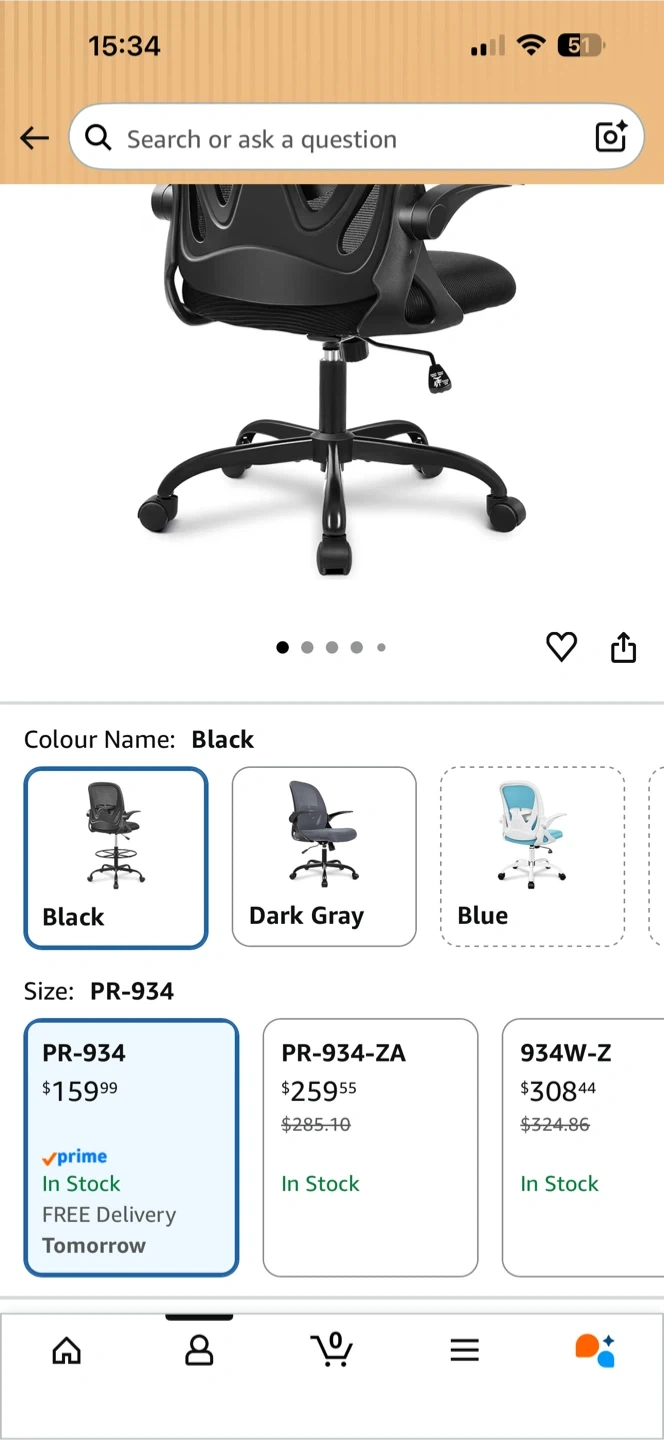Share this product
The image size is (664, 1440).
(x=623, y=647)
